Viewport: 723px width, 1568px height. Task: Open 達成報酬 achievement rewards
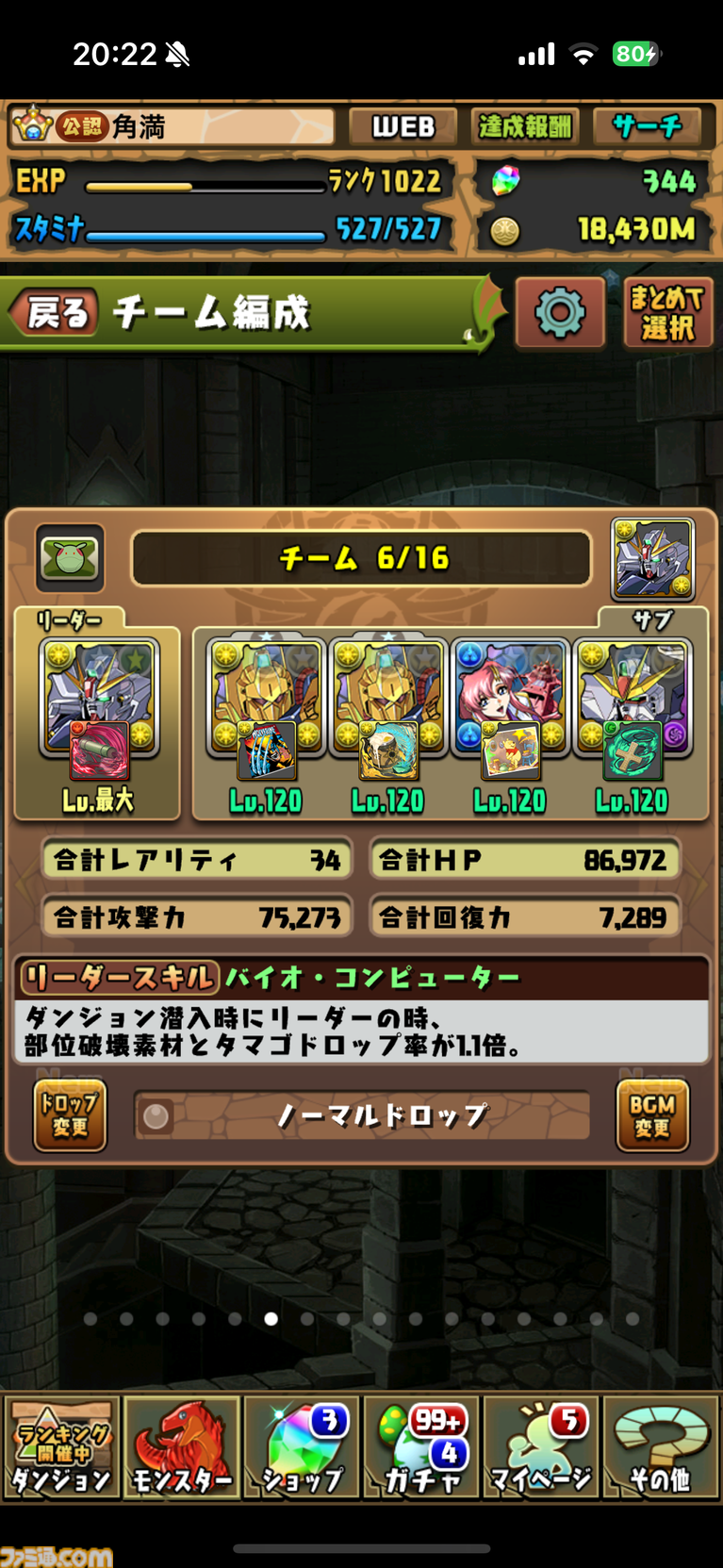tap(524, 126)
